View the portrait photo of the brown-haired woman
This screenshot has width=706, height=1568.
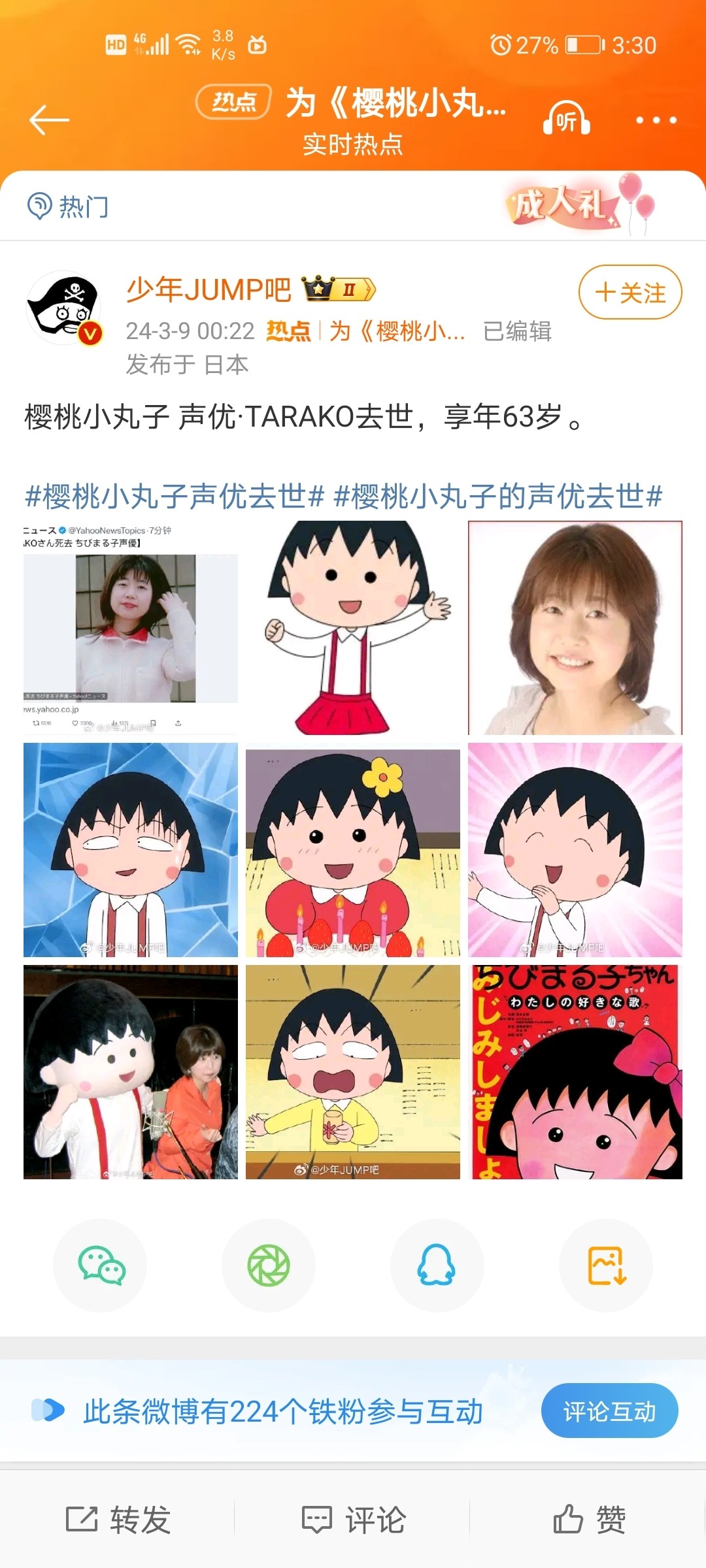(575, 628)
